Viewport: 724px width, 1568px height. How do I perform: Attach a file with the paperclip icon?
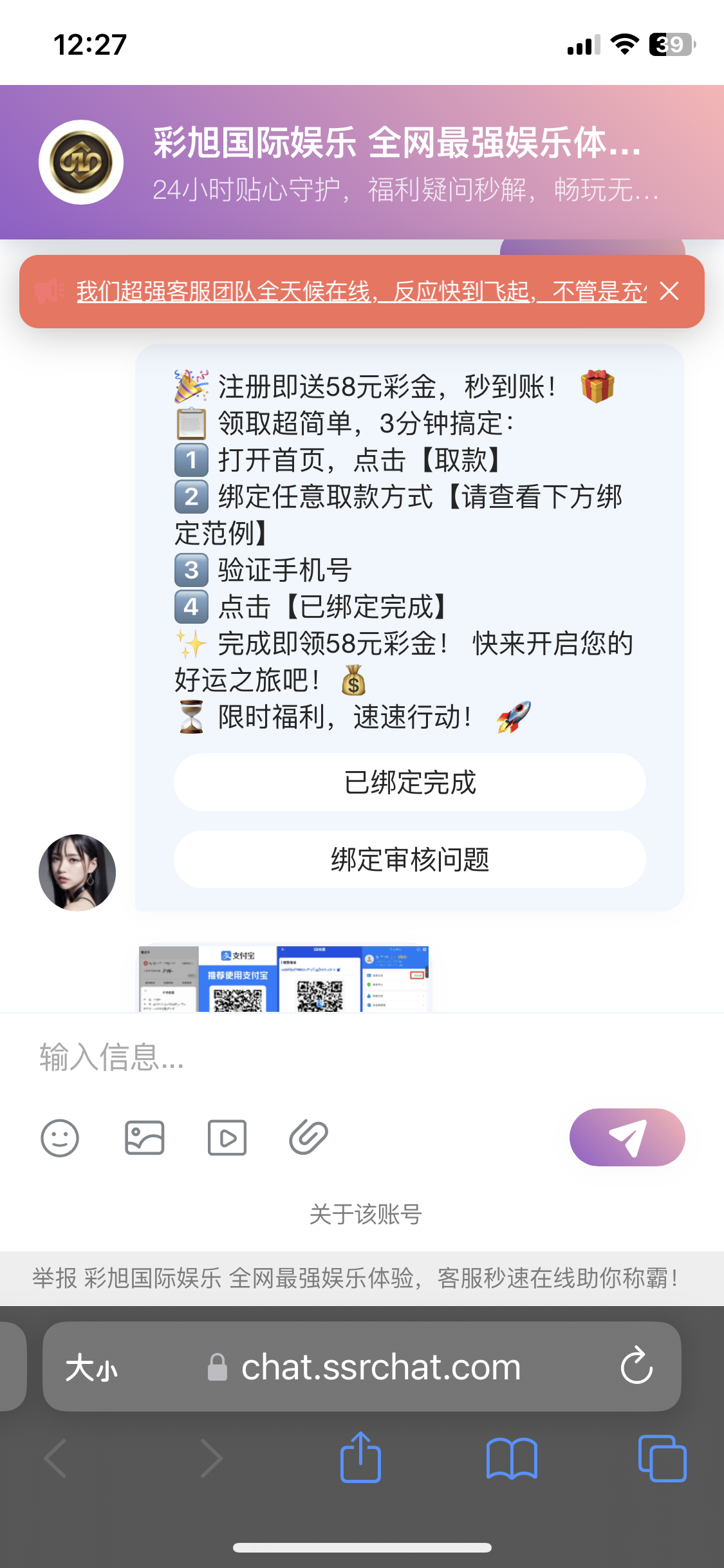coord(309,1137)
